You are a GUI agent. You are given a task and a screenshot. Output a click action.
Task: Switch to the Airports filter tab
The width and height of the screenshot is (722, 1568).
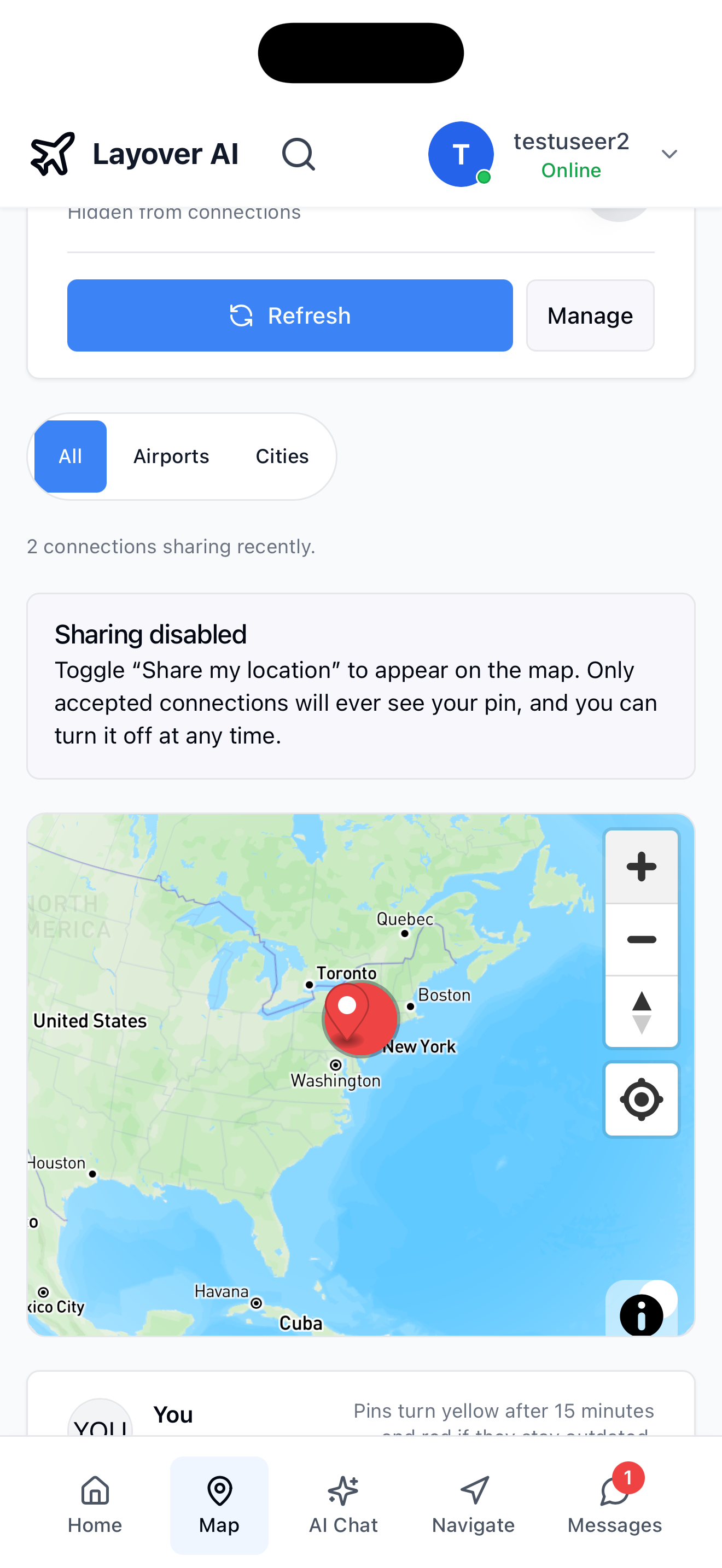point(171,456)
